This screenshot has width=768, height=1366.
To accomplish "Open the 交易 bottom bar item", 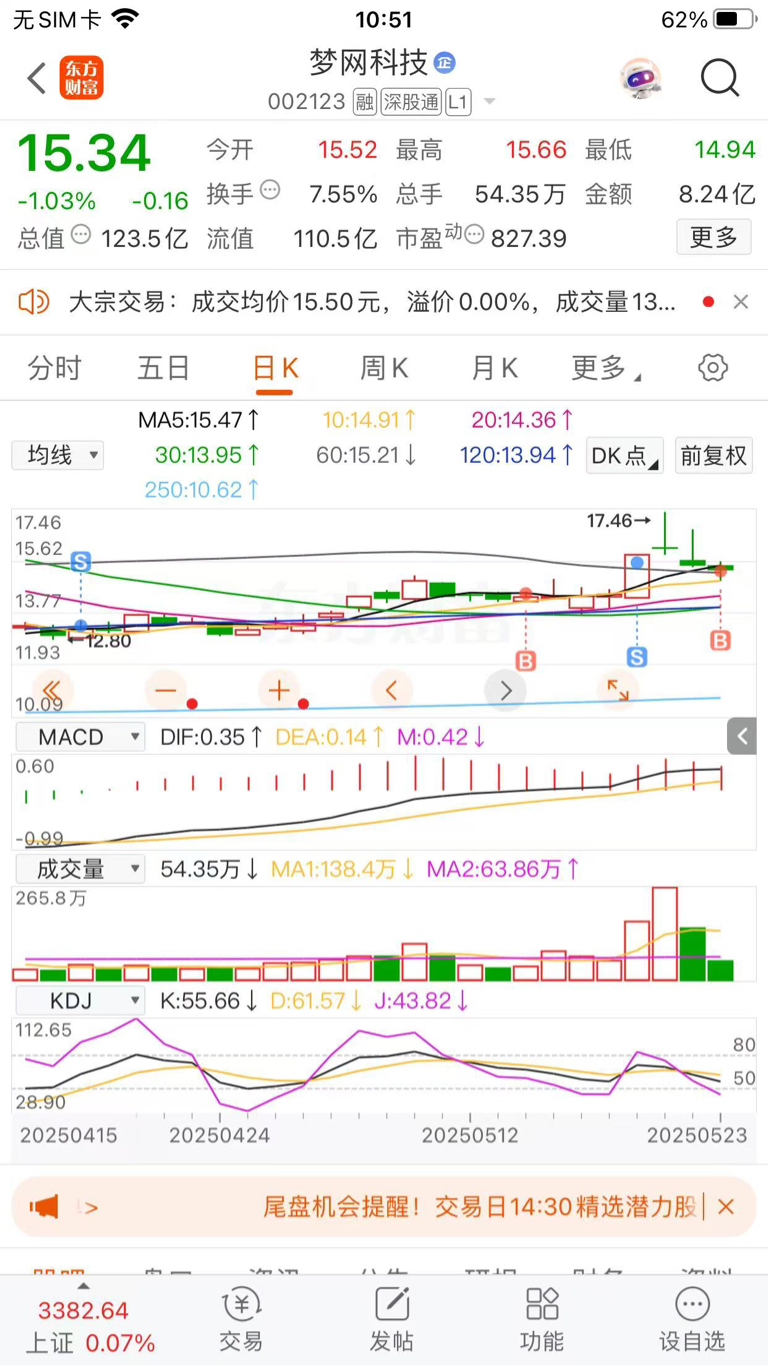I will tap(241, 1319).
